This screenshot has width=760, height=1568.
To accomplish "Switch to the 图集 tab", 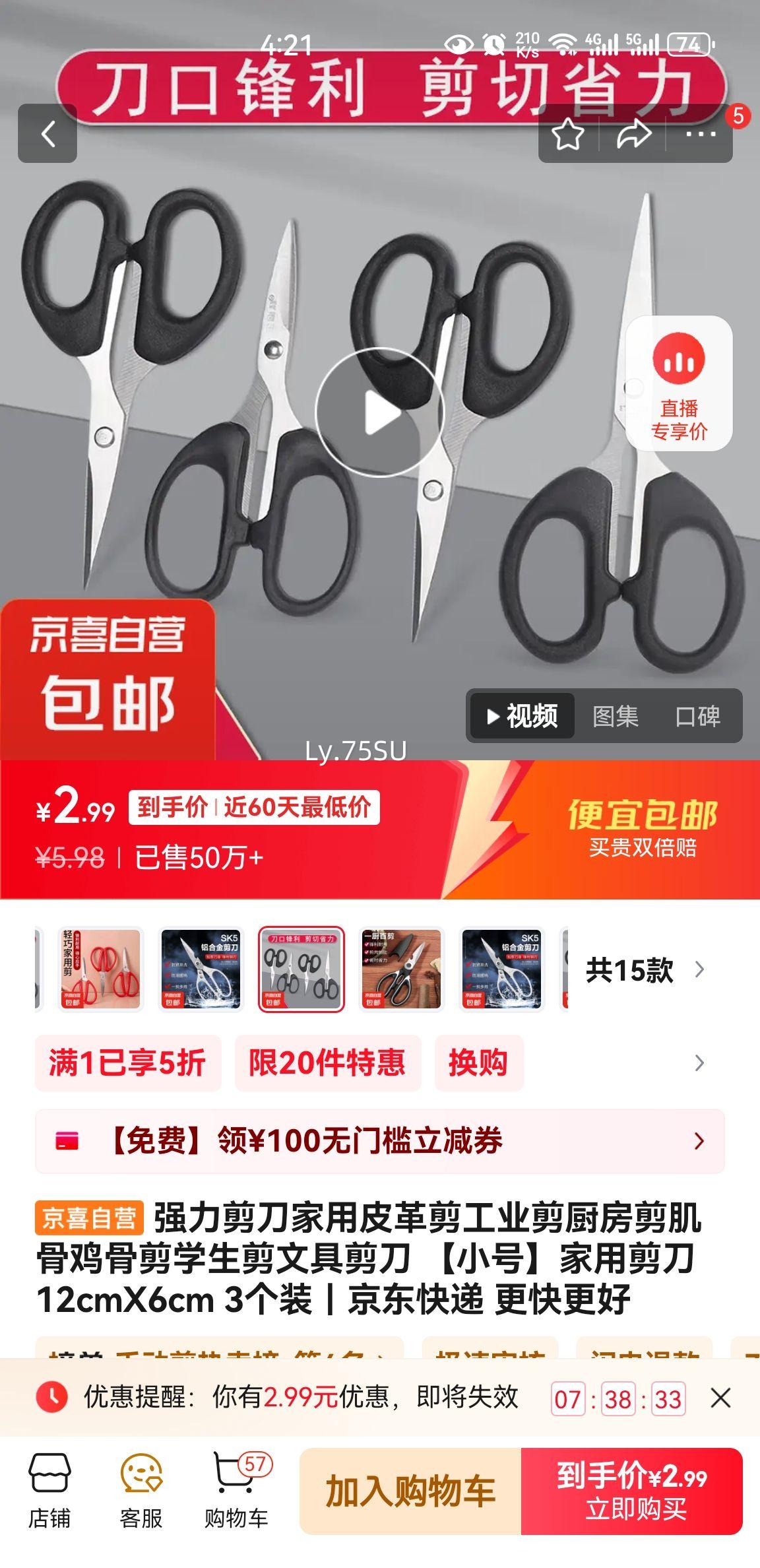I will pyautogui.click(x=615, y=716).
